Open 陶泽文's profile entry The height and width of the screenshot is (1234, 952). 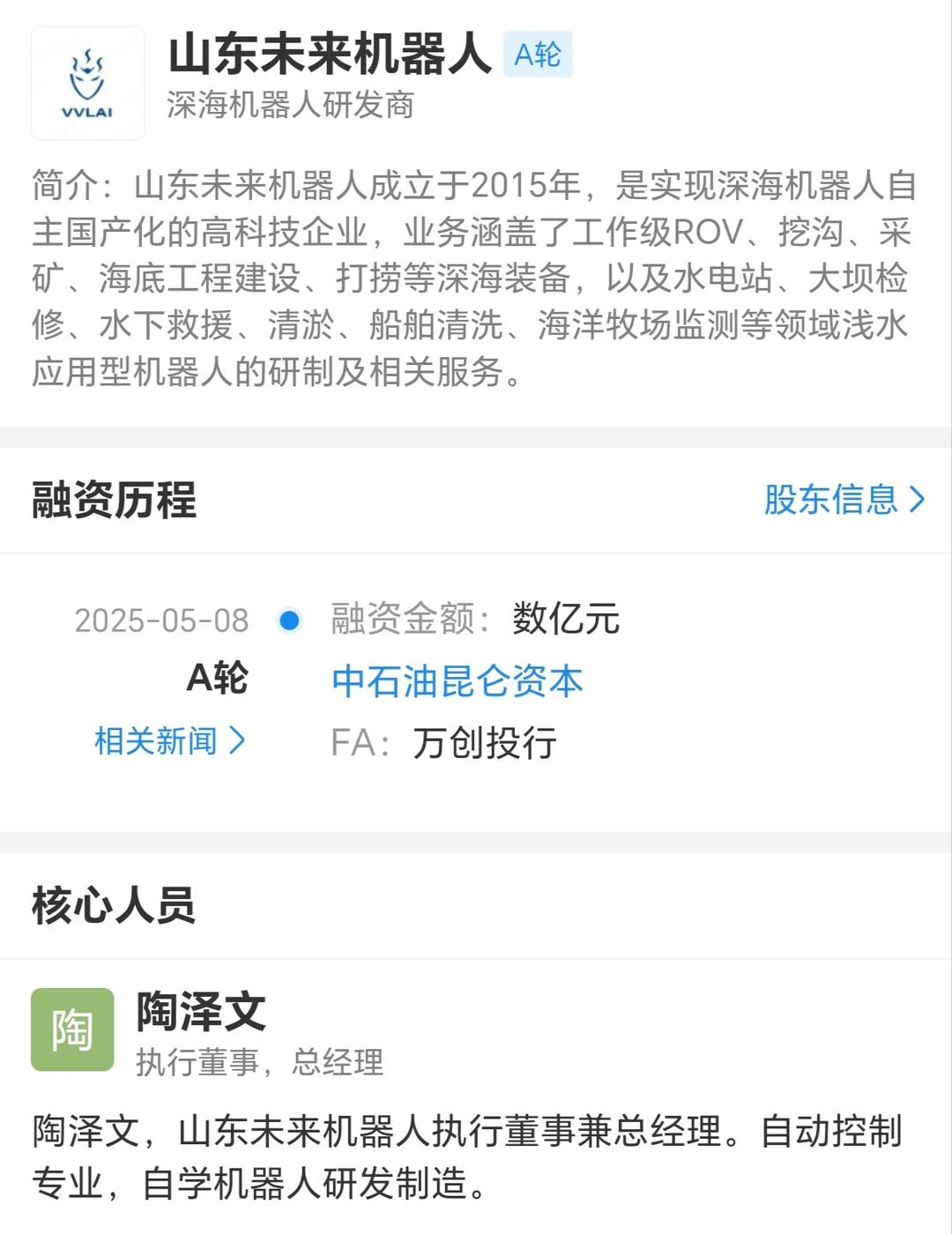[x=201, y=1011]
